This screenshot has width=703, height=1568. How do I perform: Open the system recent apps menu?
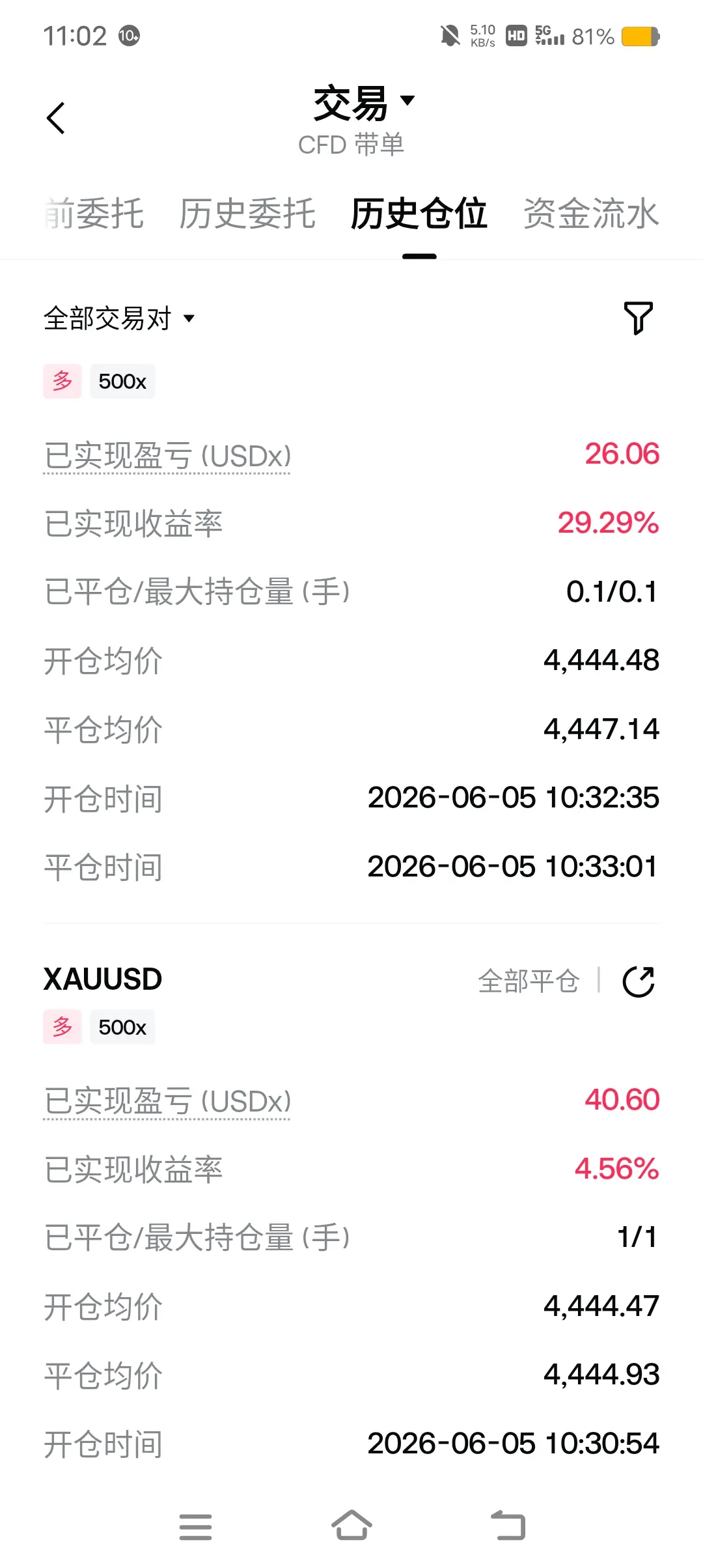195,1527
